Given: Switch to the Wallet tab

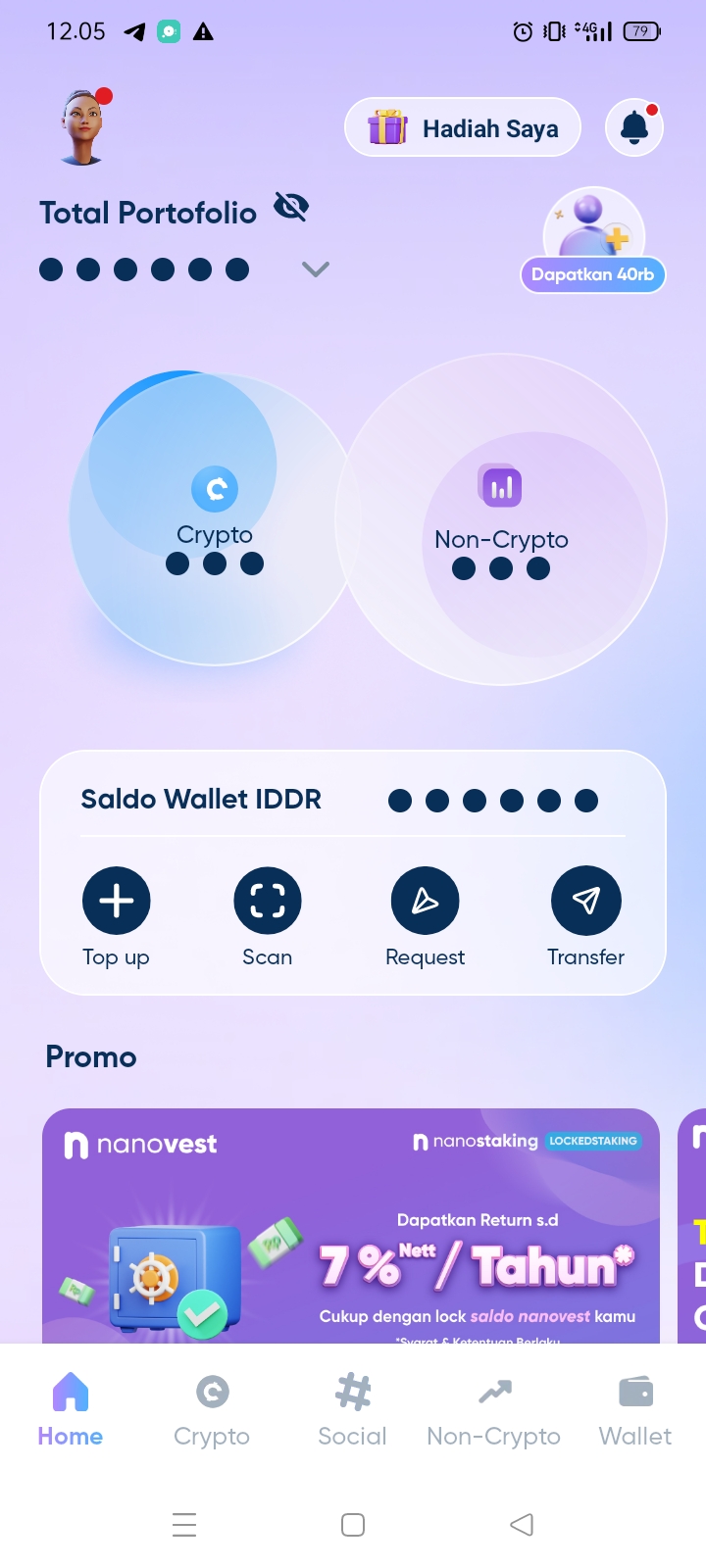Looking at the screenshot, I should click(x=635, y=1409).
